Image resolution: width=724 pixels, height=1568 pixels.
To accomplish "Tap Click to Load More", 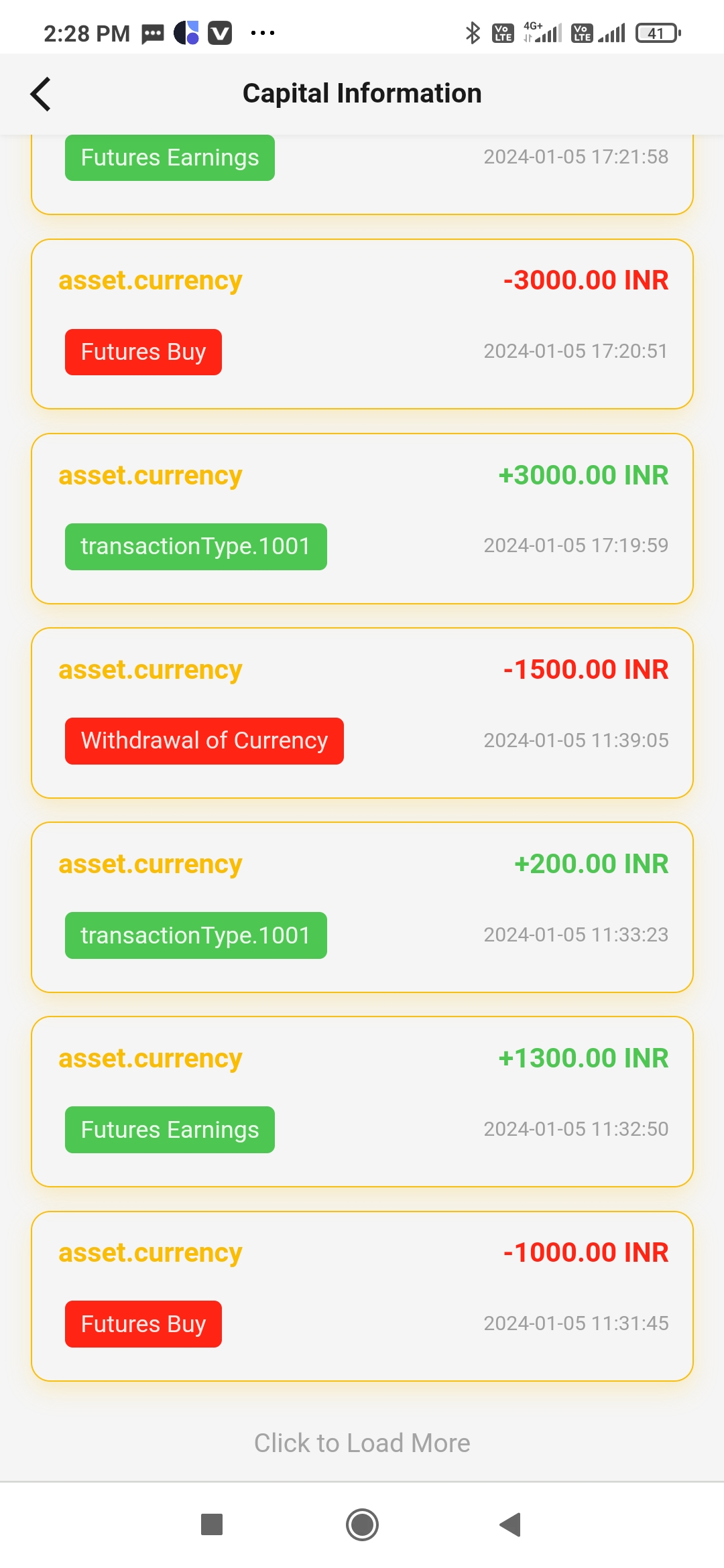I will tap(362, 1443).
